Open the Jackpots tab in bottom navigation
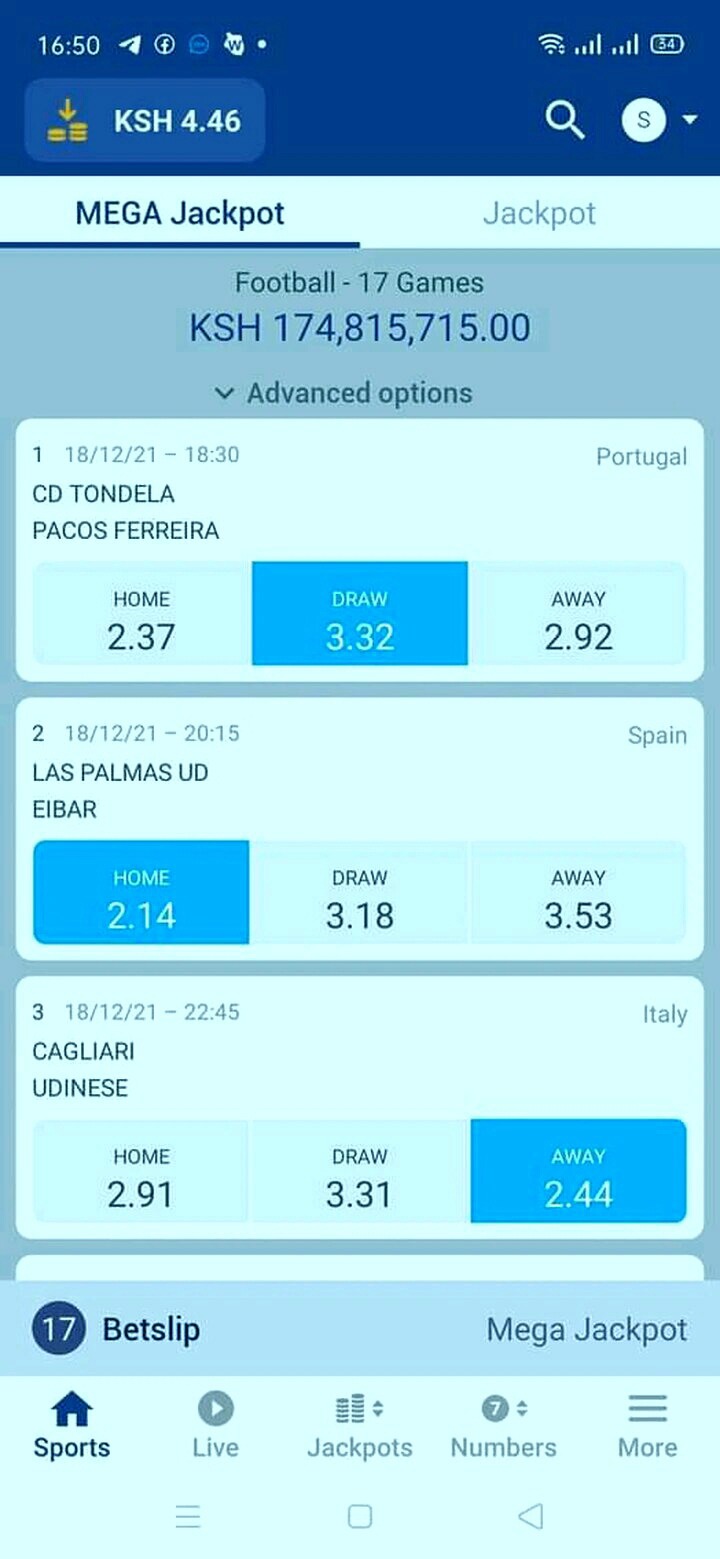This screenshot has width=720, height=1559. click(360, 1427)
